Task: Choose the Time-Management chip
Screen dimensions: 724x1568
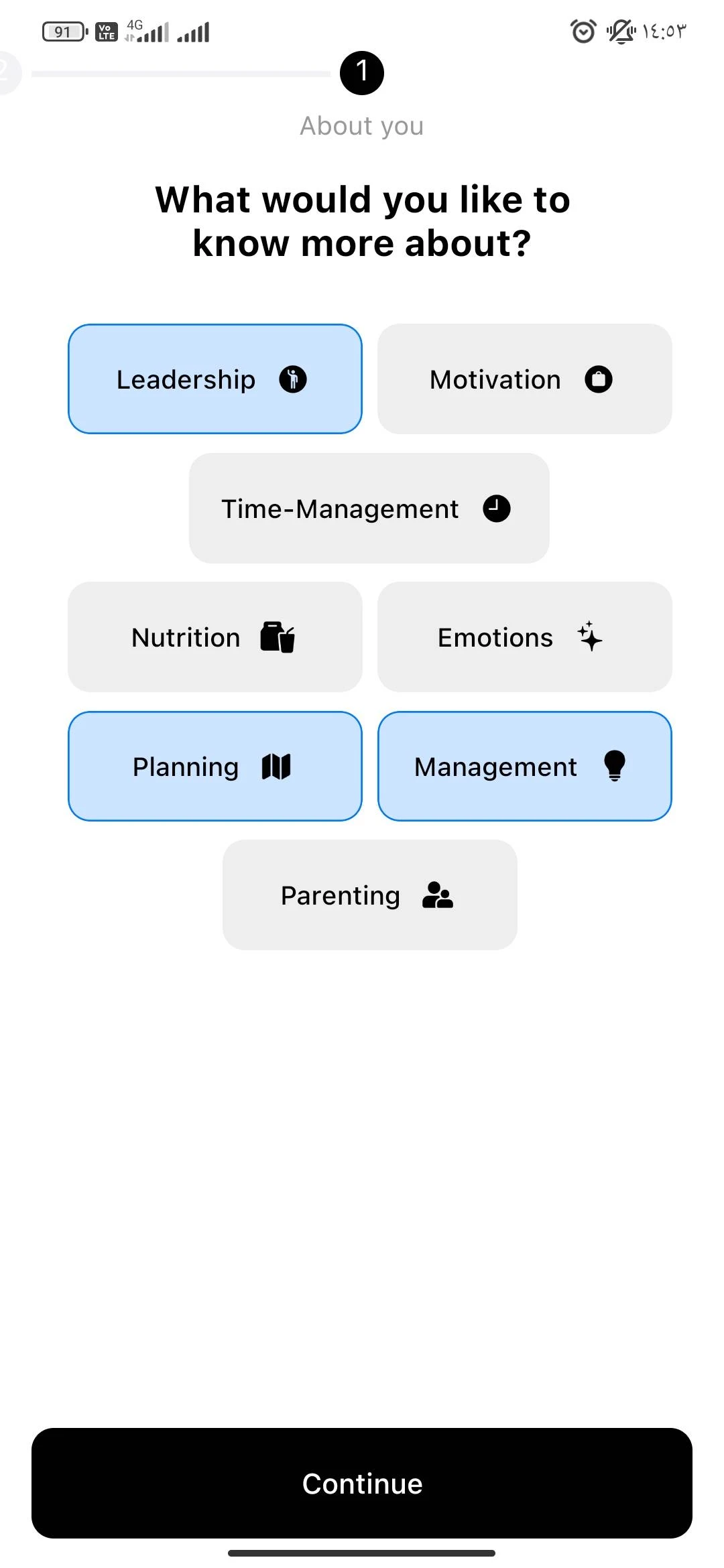Action: coord(369,509)
